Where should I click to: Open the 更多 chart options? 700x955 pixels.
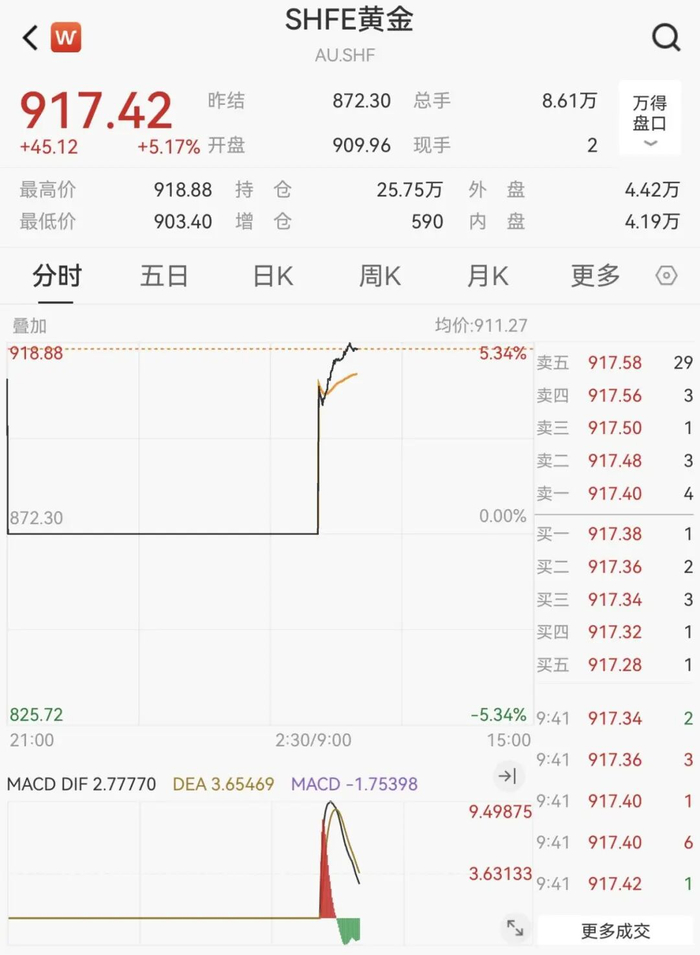(596, 276)
